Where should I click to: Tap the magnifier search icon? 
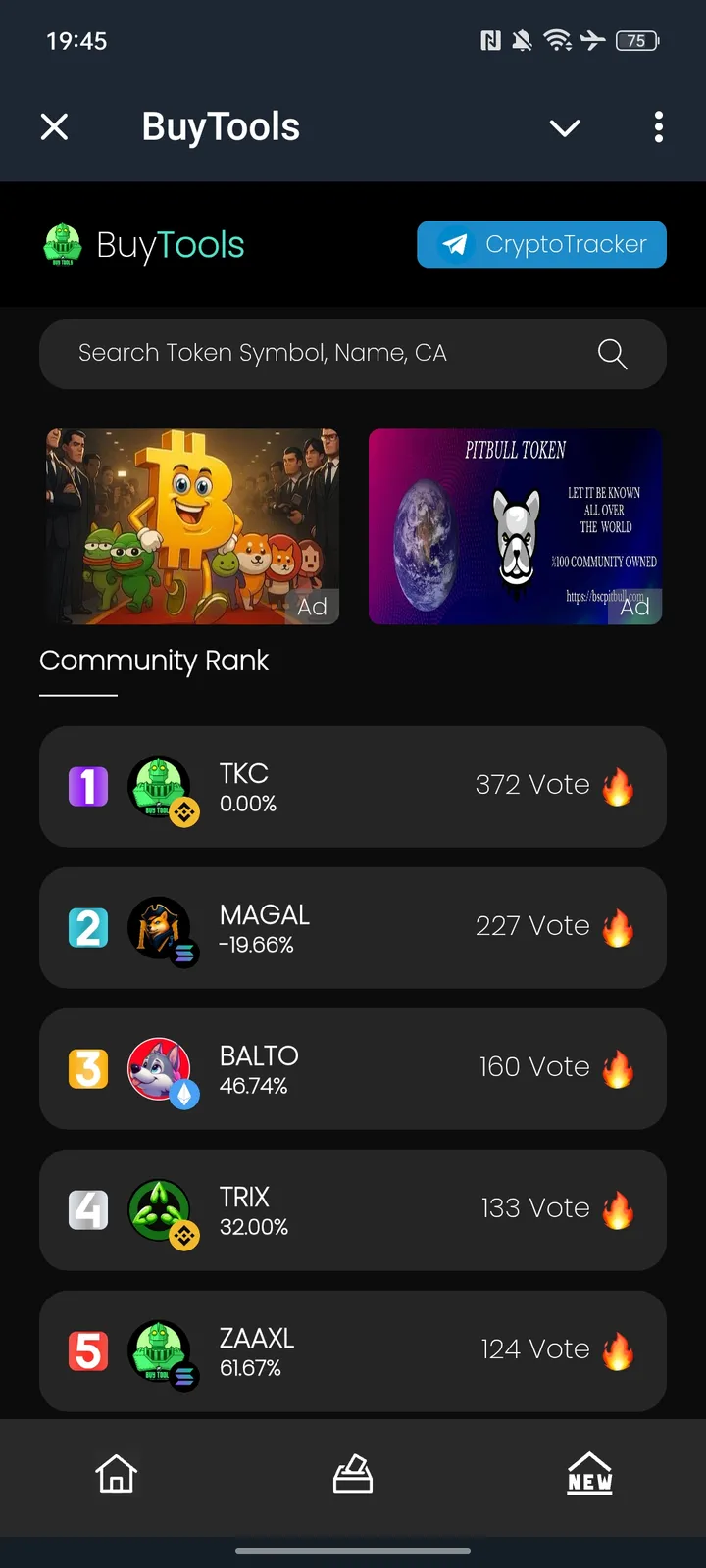[612, 354]
